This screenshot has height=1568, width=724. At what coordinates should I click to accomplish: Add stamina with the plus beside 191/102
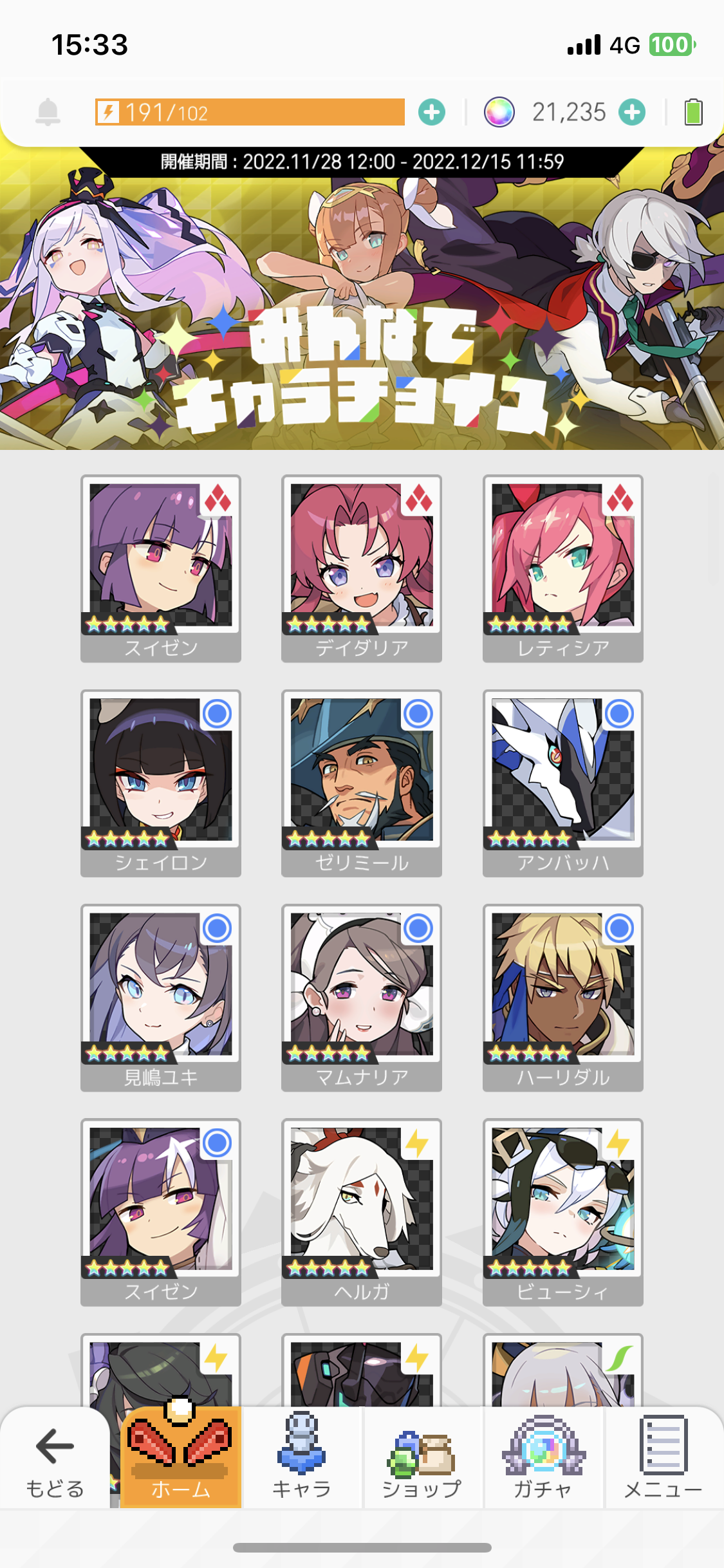click(431, 112)
